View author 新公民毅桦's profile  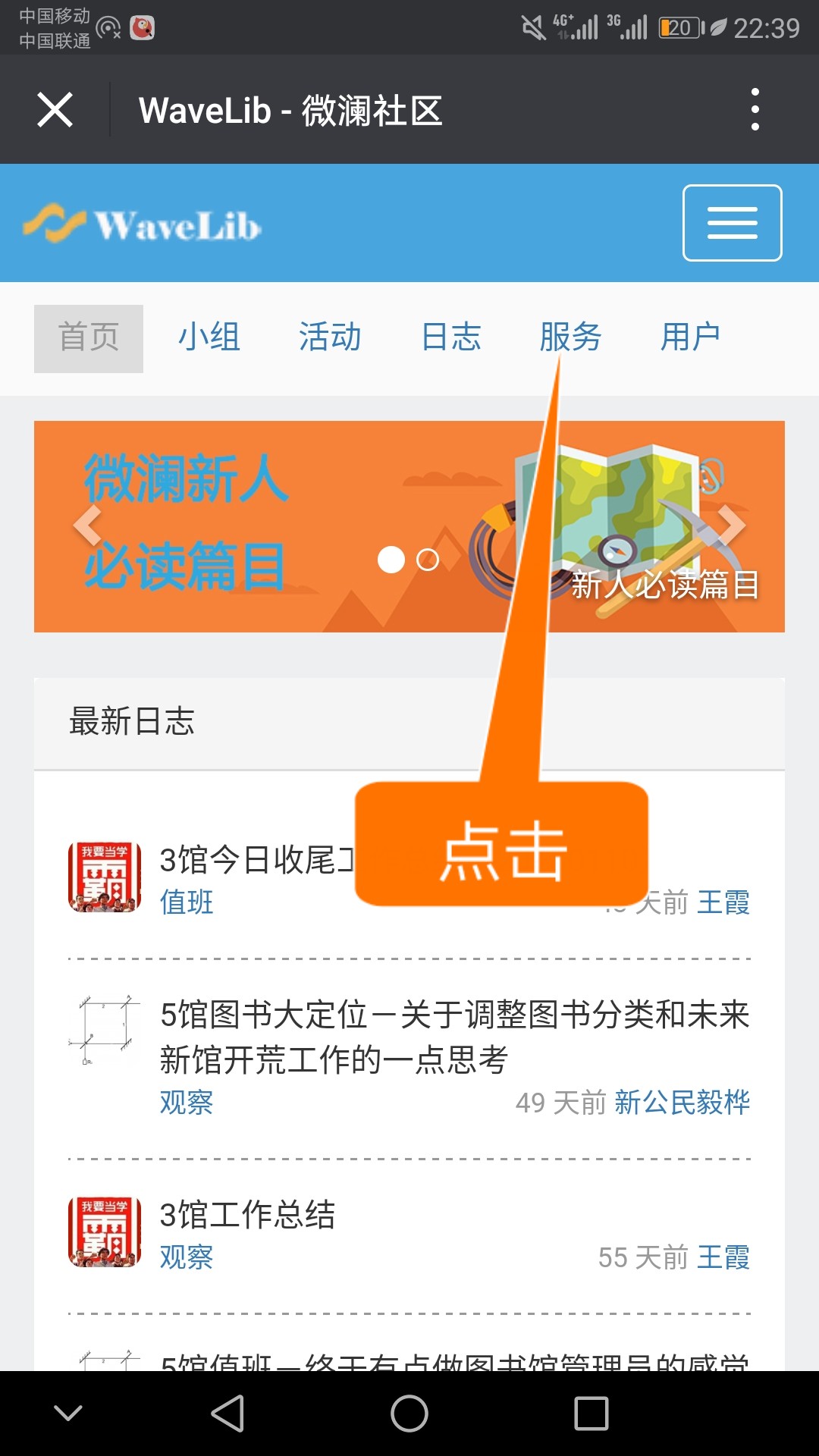click(x=682, y=1103)
